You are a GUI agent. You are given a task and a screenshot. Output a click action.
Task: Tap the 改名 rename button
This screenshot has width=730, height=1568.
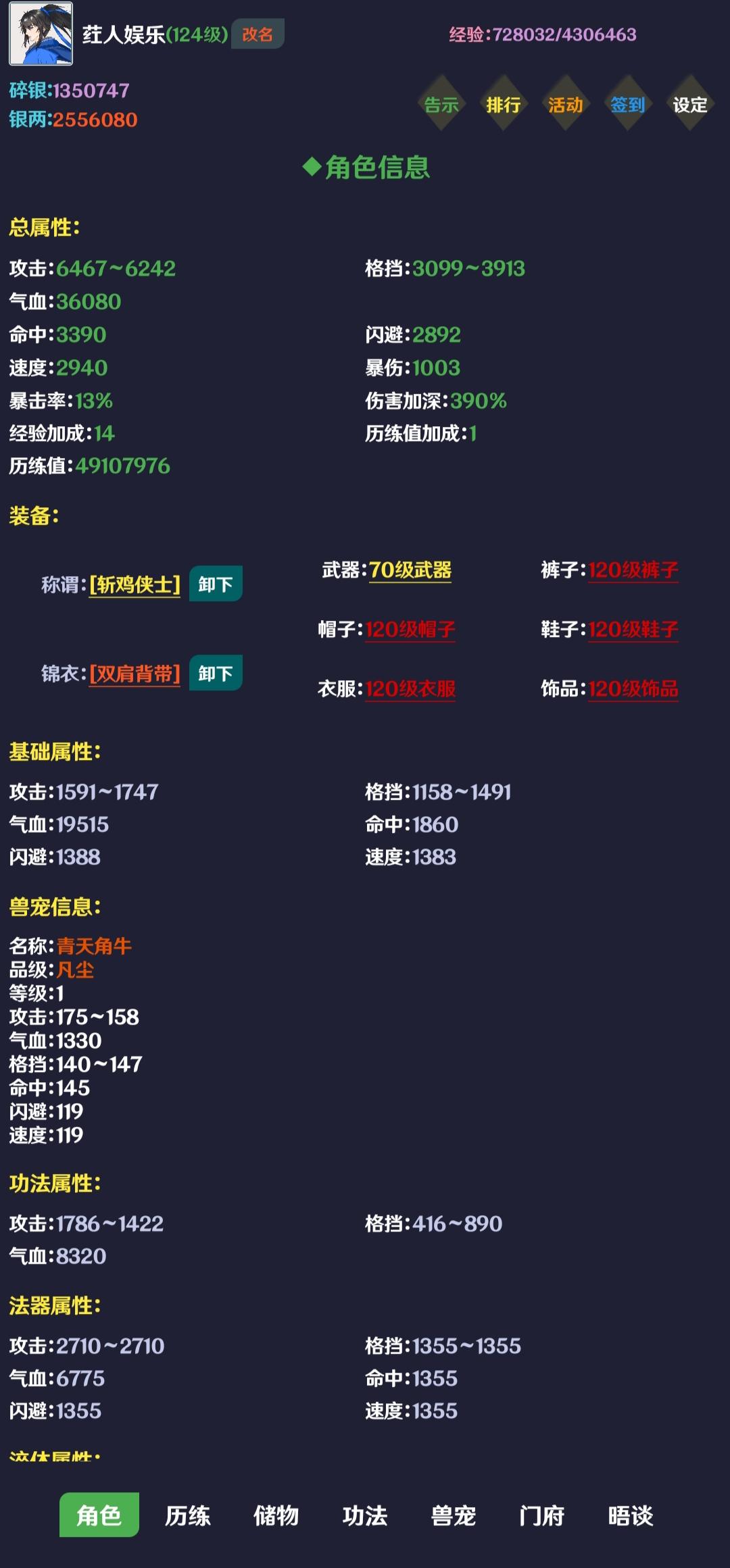point(258,34)
